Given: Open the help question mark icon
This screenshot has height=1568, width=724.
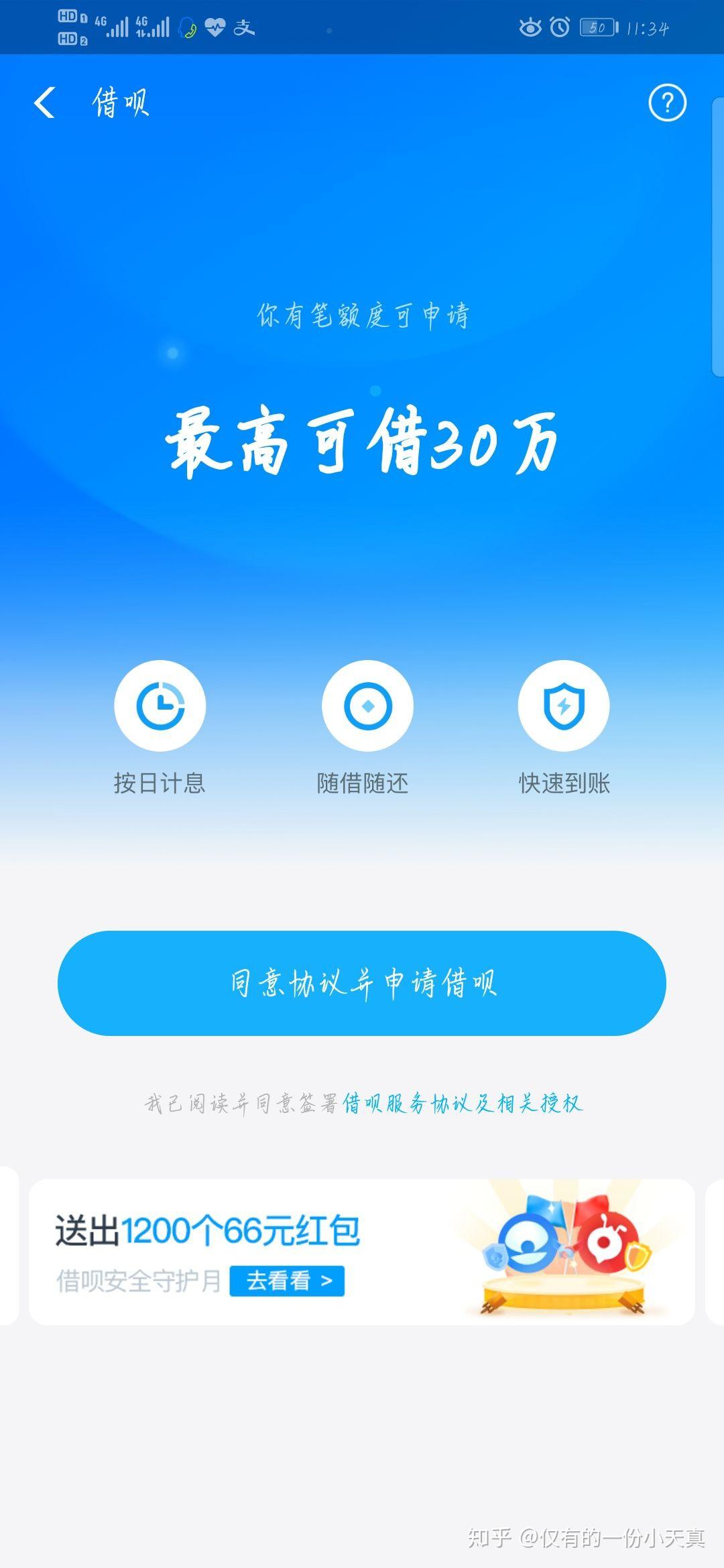Looking at the screenshot, I should (667, 103).
